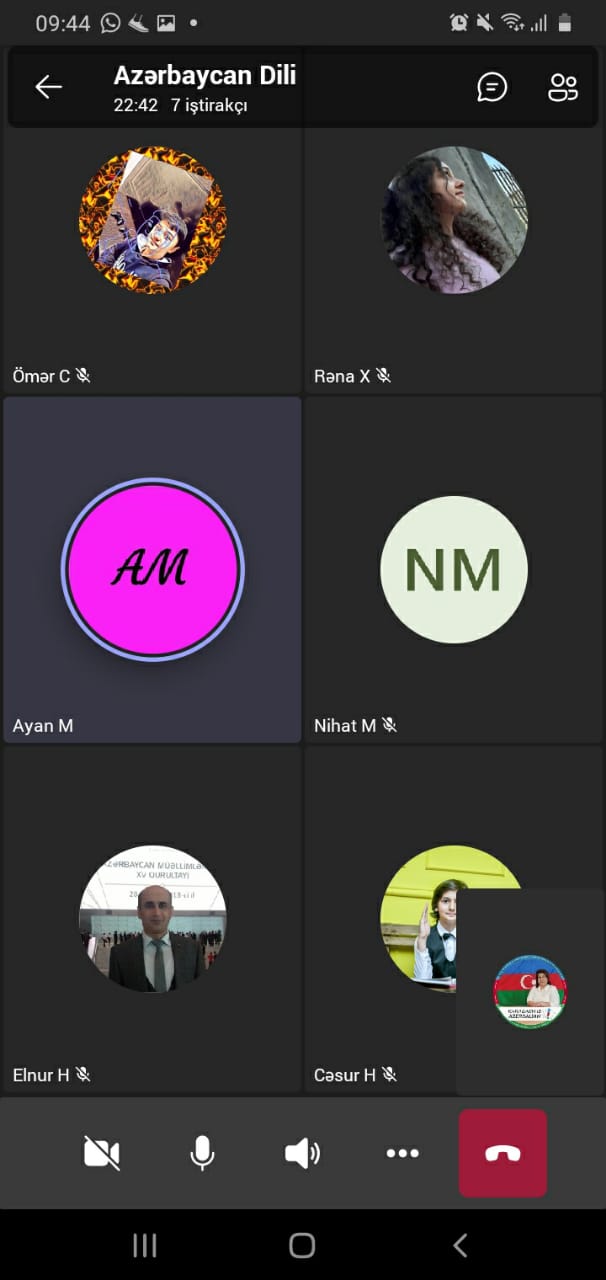This screenshot has width=606, height=1280.
Task: Hang up the call
Action: click(x=503, y=1153)
